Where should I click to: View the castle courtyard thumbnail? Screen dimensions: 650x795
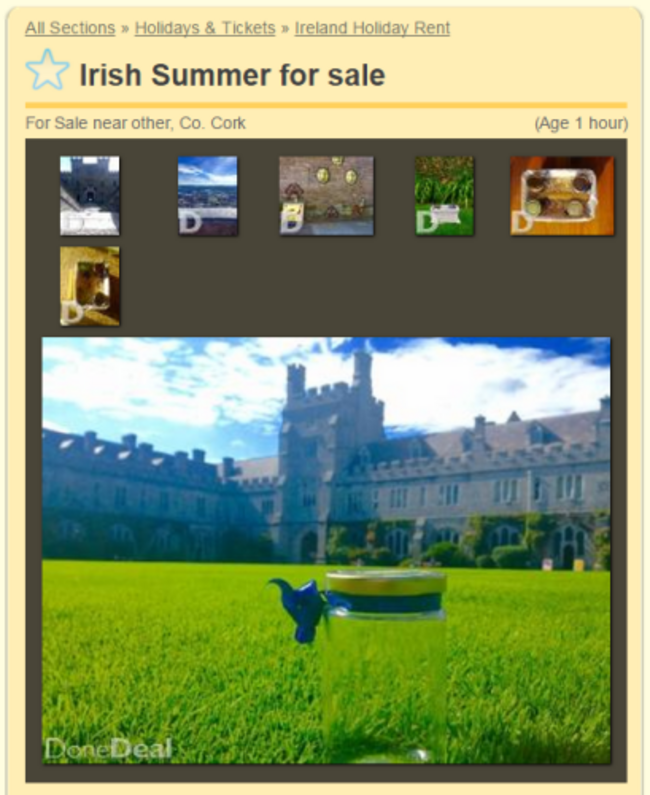click(x=90, y=195)
